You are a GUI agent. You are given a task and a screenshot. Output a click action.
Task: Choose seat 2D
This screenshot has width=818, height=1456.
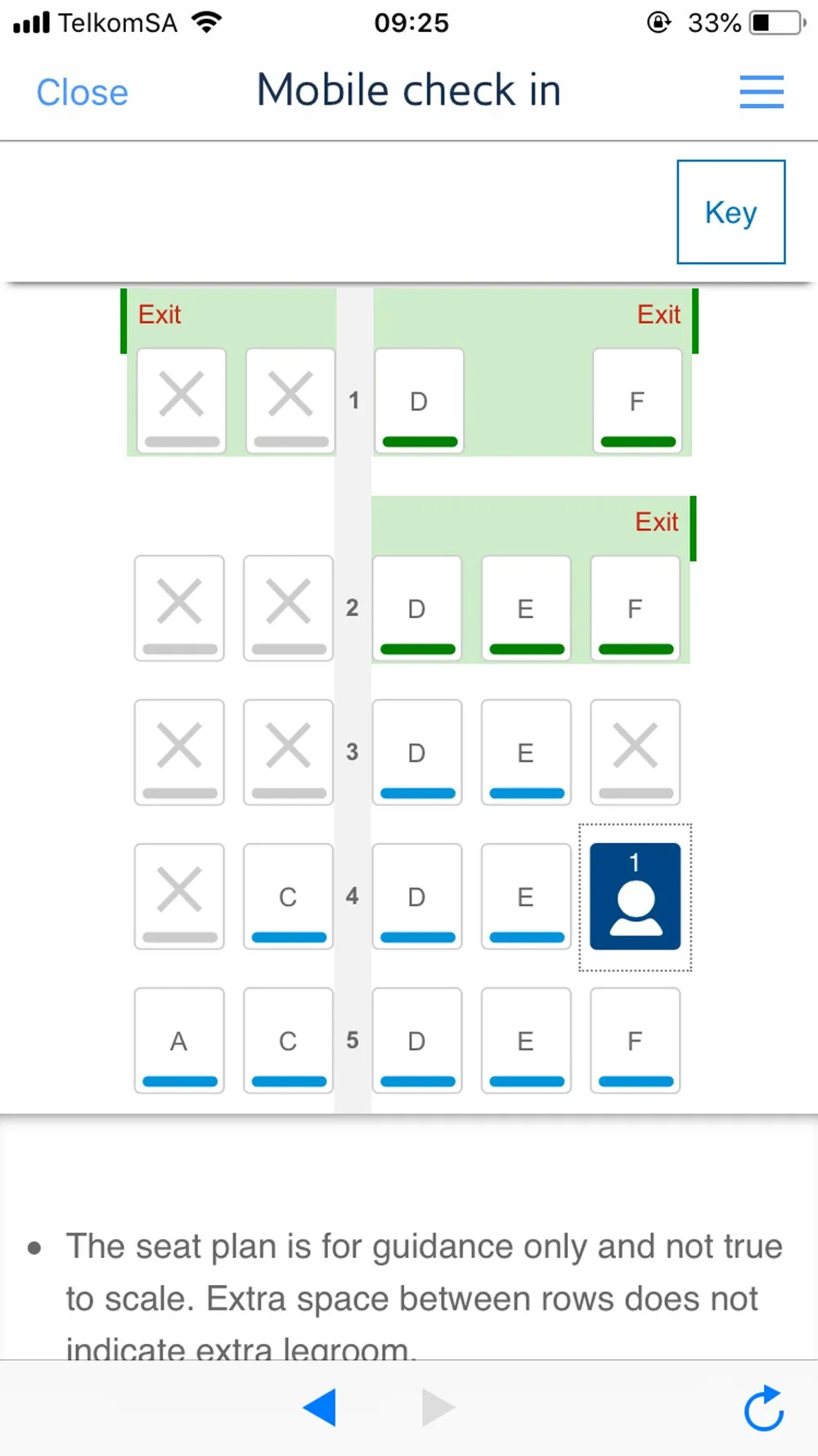coord(417,608)
